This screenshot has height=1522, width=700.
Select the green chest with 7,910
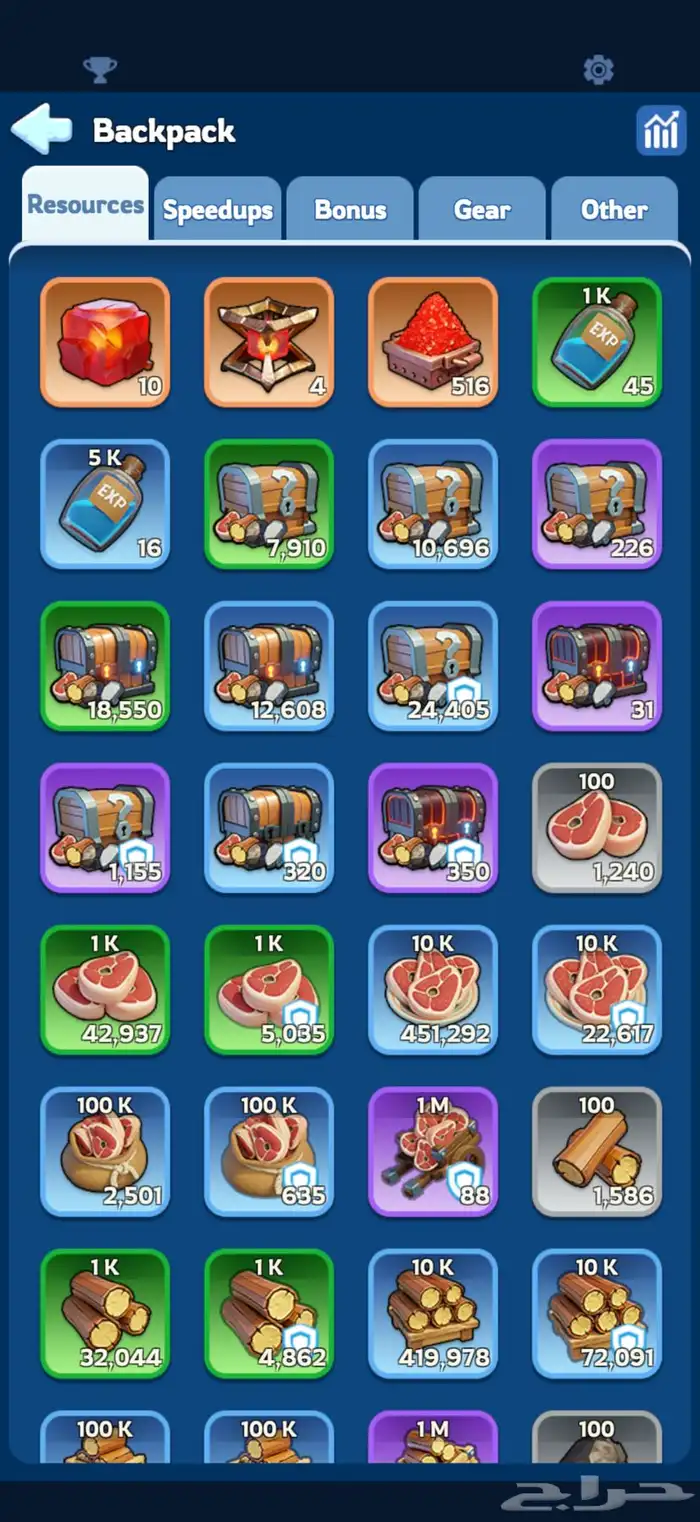(x=269, y=504)
